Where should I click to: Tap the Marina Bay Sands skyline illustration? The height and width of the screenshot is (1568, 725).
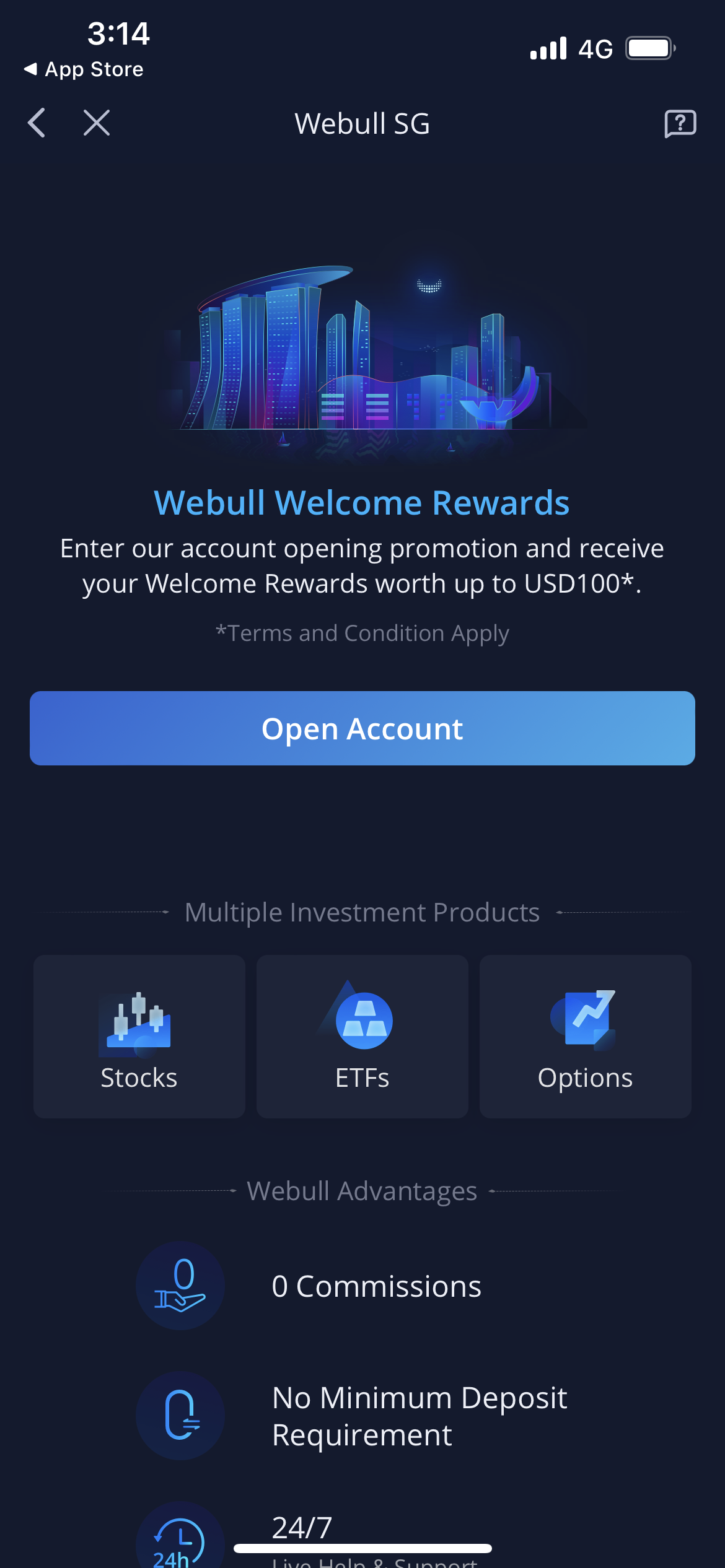click(x=362, y=353)
